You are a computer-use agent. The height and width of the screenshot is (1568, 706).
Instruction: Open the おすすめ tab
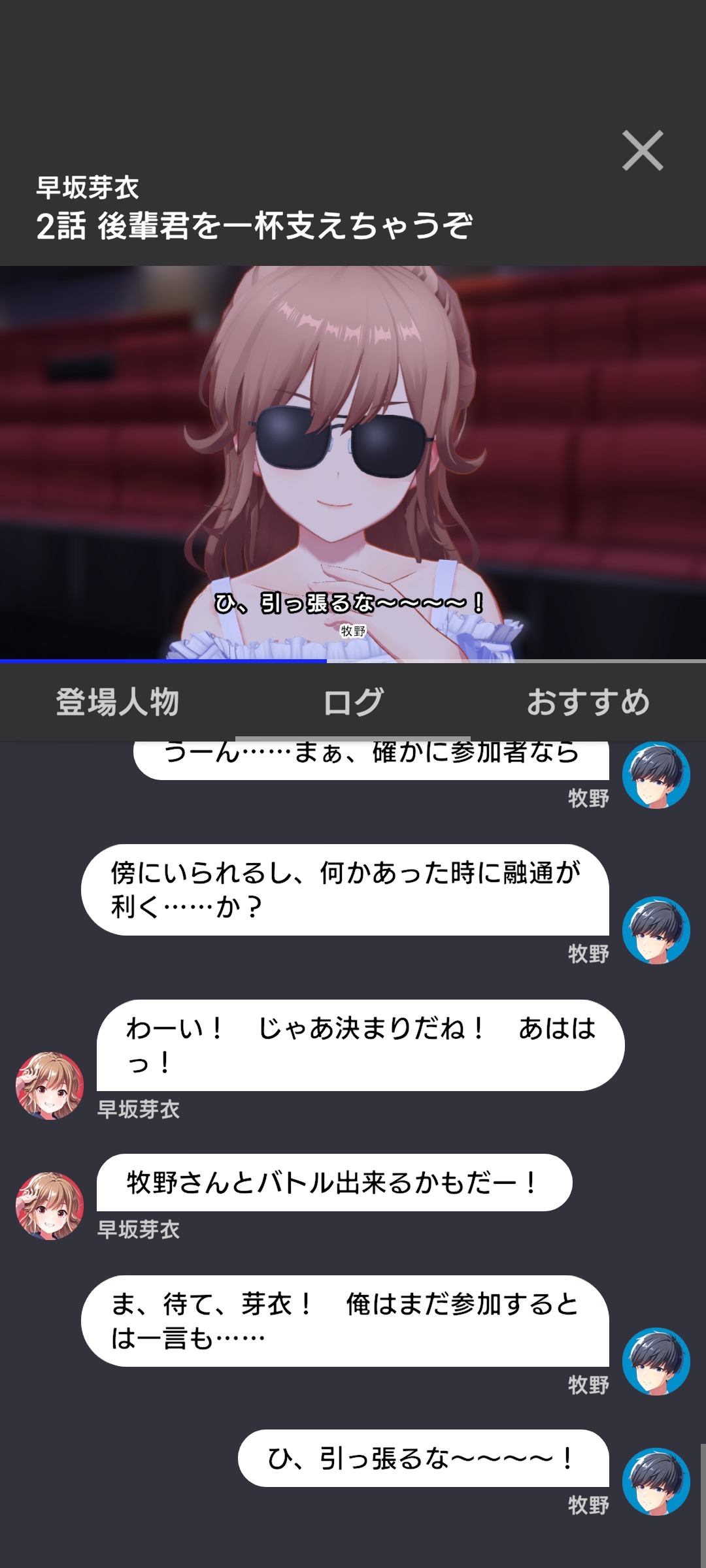coord(588,702)
